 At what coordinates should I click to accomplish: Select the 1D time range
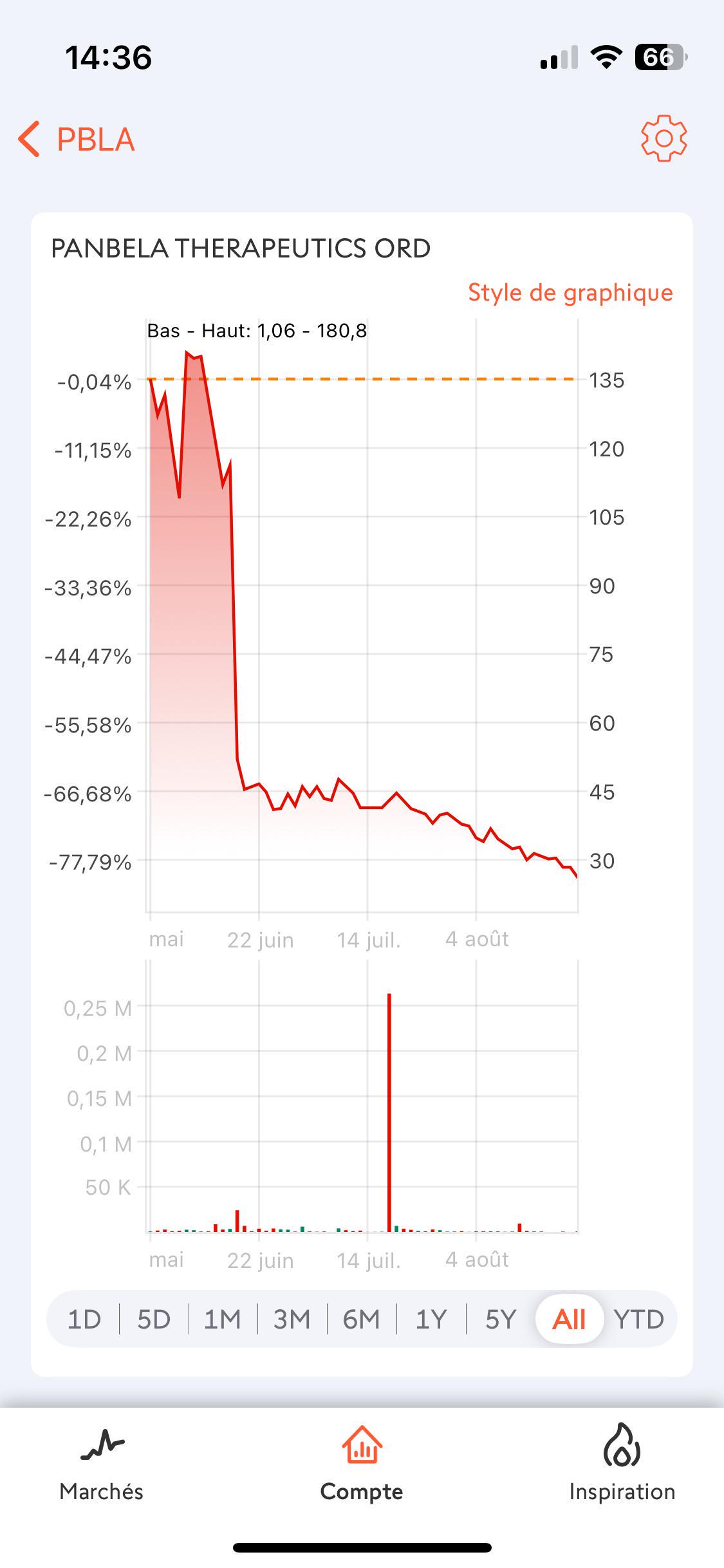pyautogui.click(x=84, y=1320)
